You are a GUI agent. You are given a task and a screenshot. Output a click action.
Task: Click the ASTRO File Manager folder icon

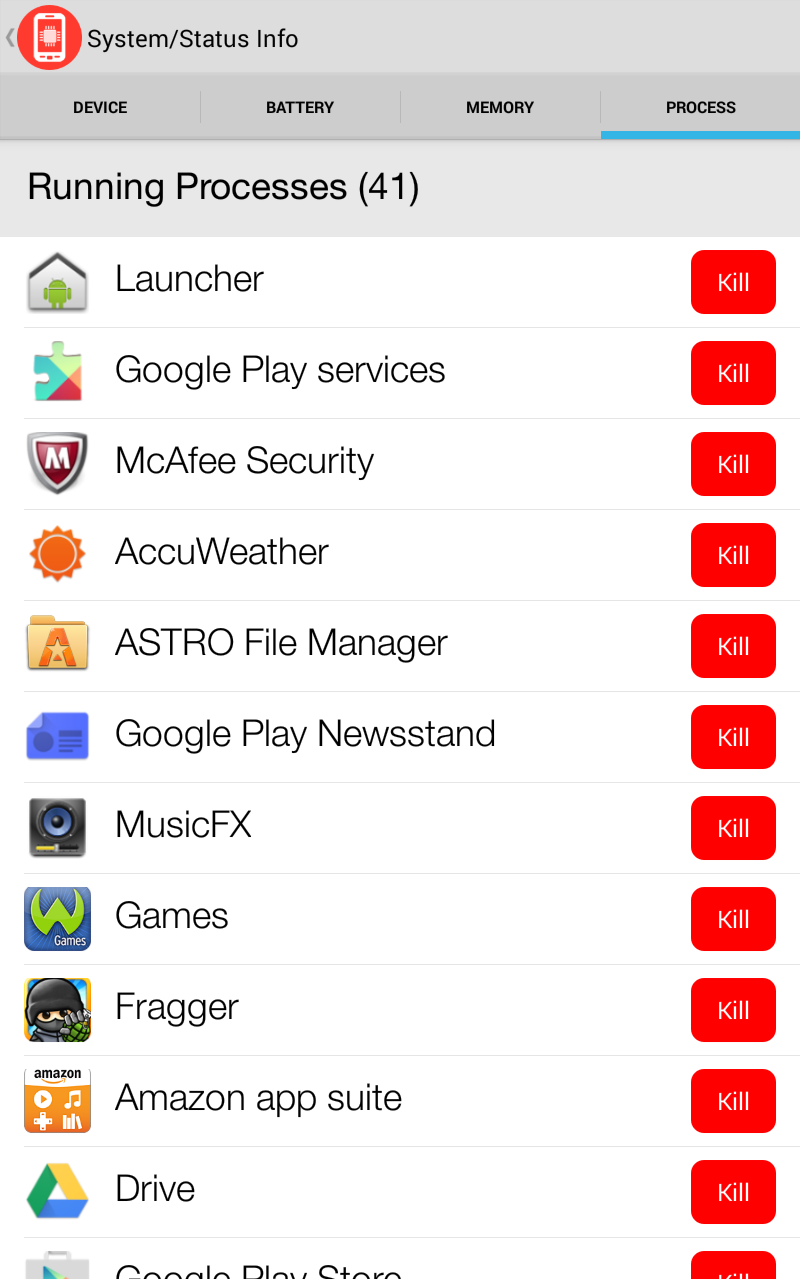point(57,646)
